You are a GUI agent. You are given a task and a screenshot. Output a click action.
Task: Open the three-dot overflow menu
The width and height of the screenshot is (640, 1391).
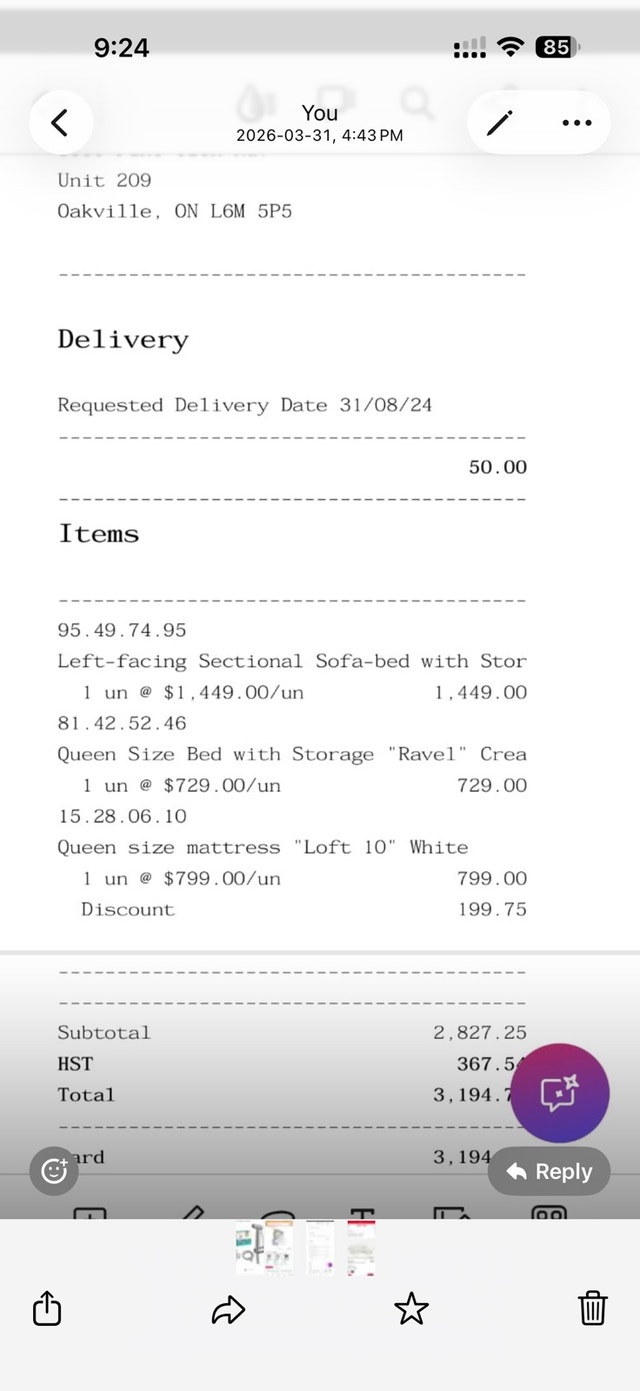(x=576, y=123)
